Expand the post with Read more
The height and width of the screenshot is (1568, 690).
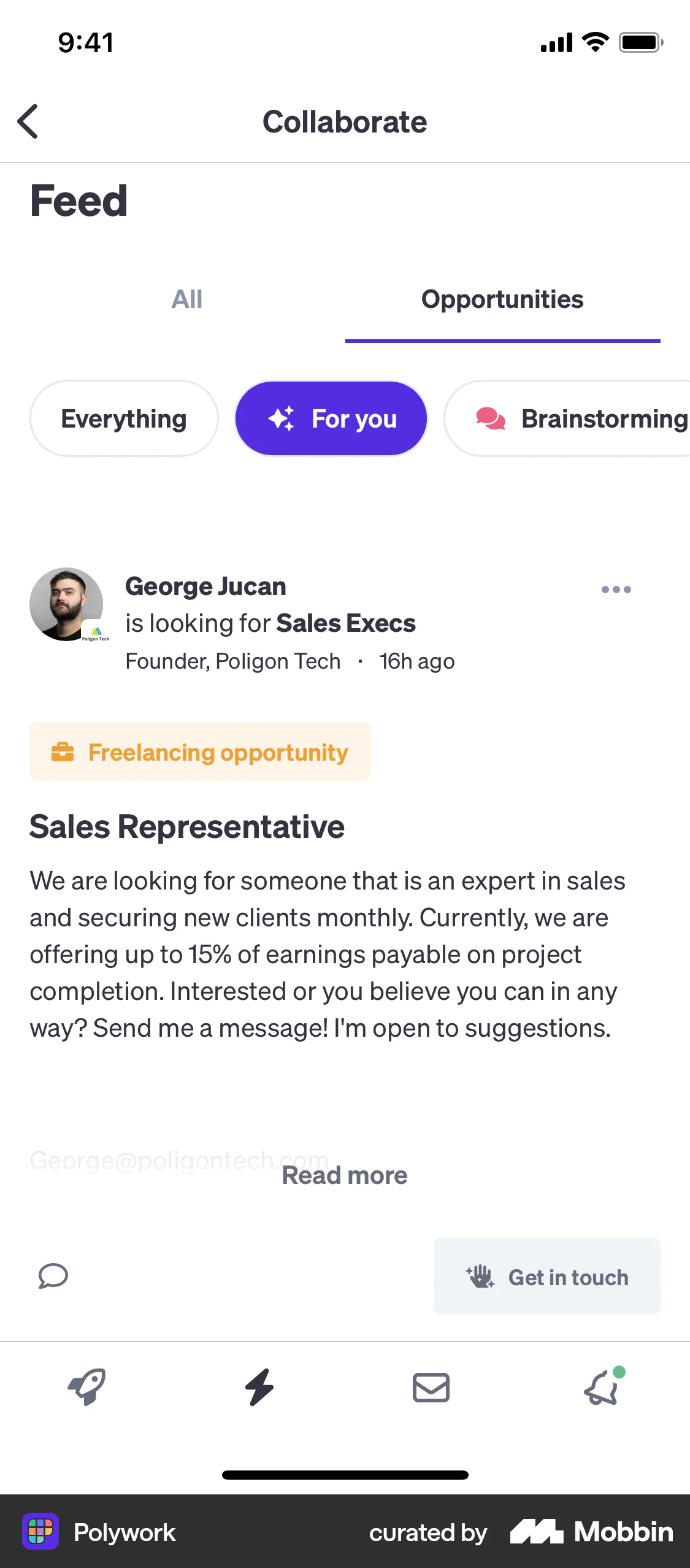(x=345, y=1175)
